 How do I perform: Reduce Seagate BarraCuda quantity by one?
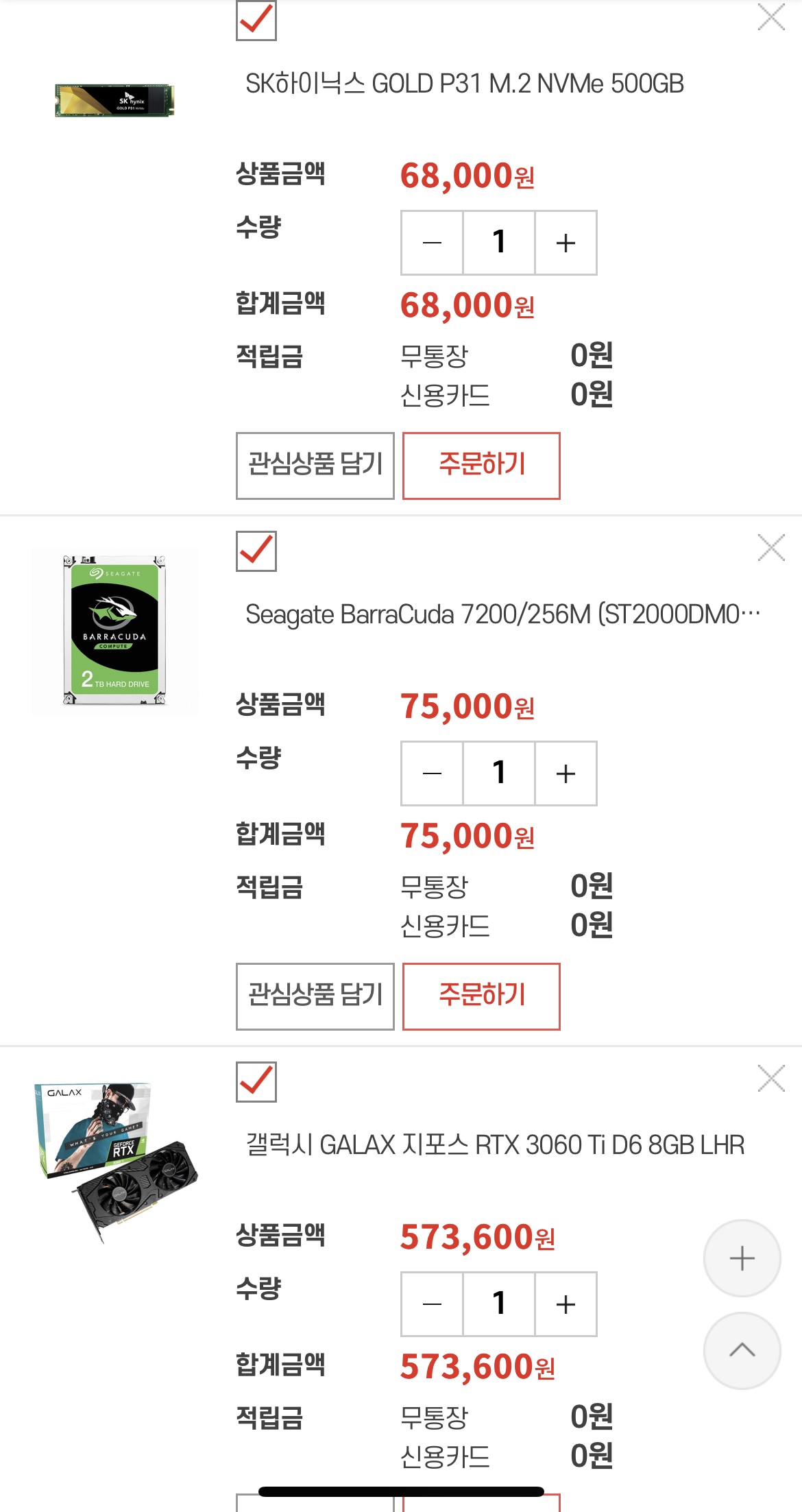point(432,773)
